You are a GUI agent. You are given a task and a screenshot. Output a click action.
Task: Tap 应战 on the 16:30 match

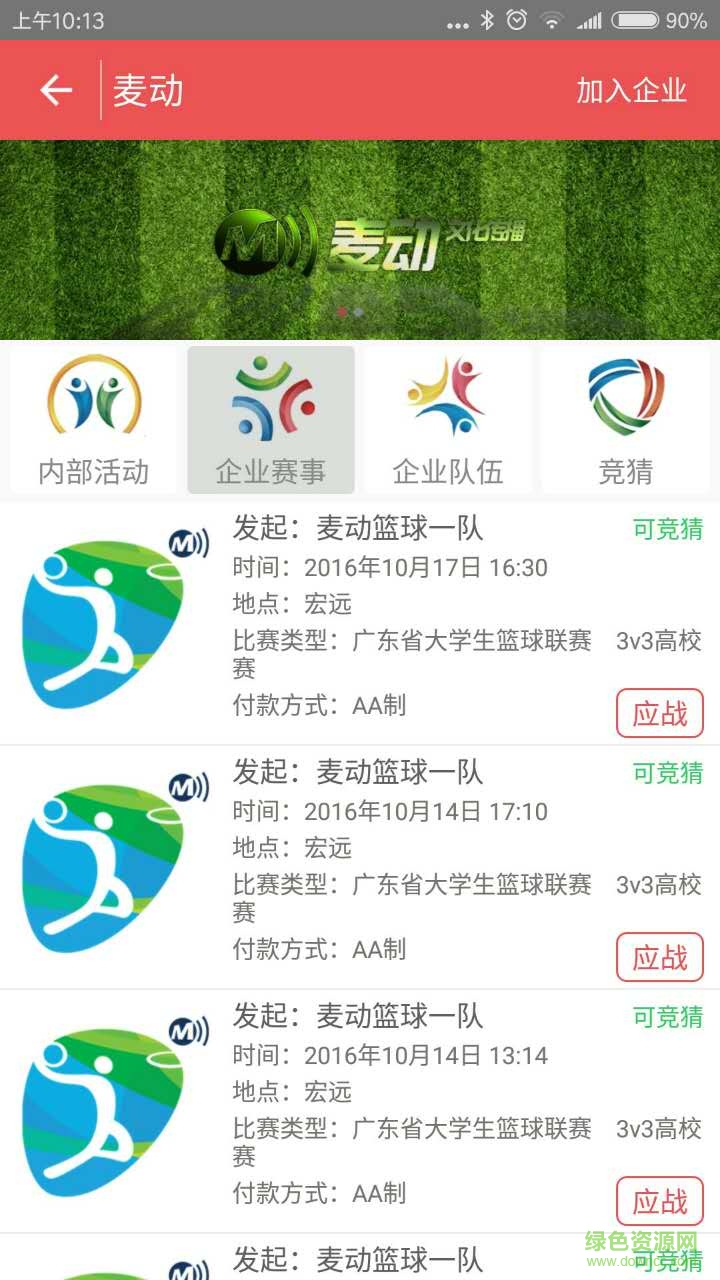click(659, 713)
